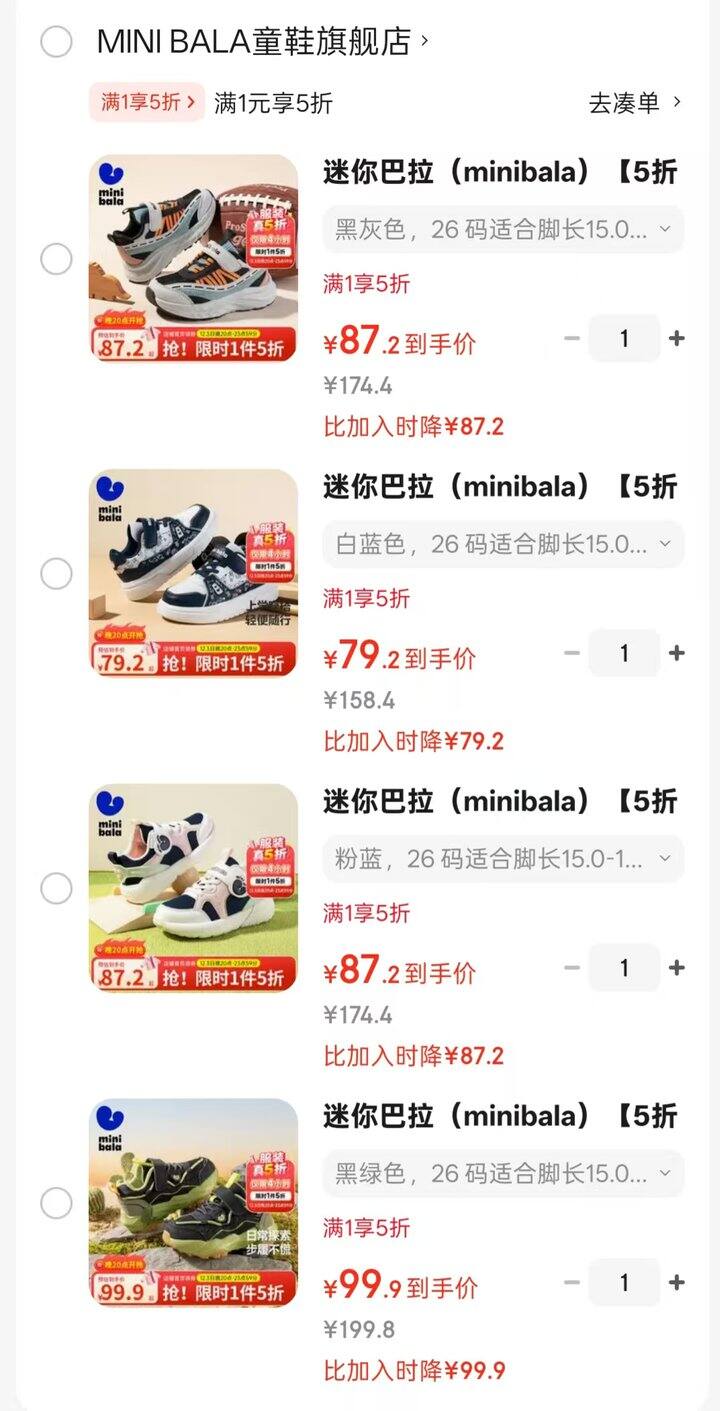The height and width of the screenshot is (1411, 720).
Task: Decrease quantity of 黑绿色 shoes
Action: [572, 1282]
